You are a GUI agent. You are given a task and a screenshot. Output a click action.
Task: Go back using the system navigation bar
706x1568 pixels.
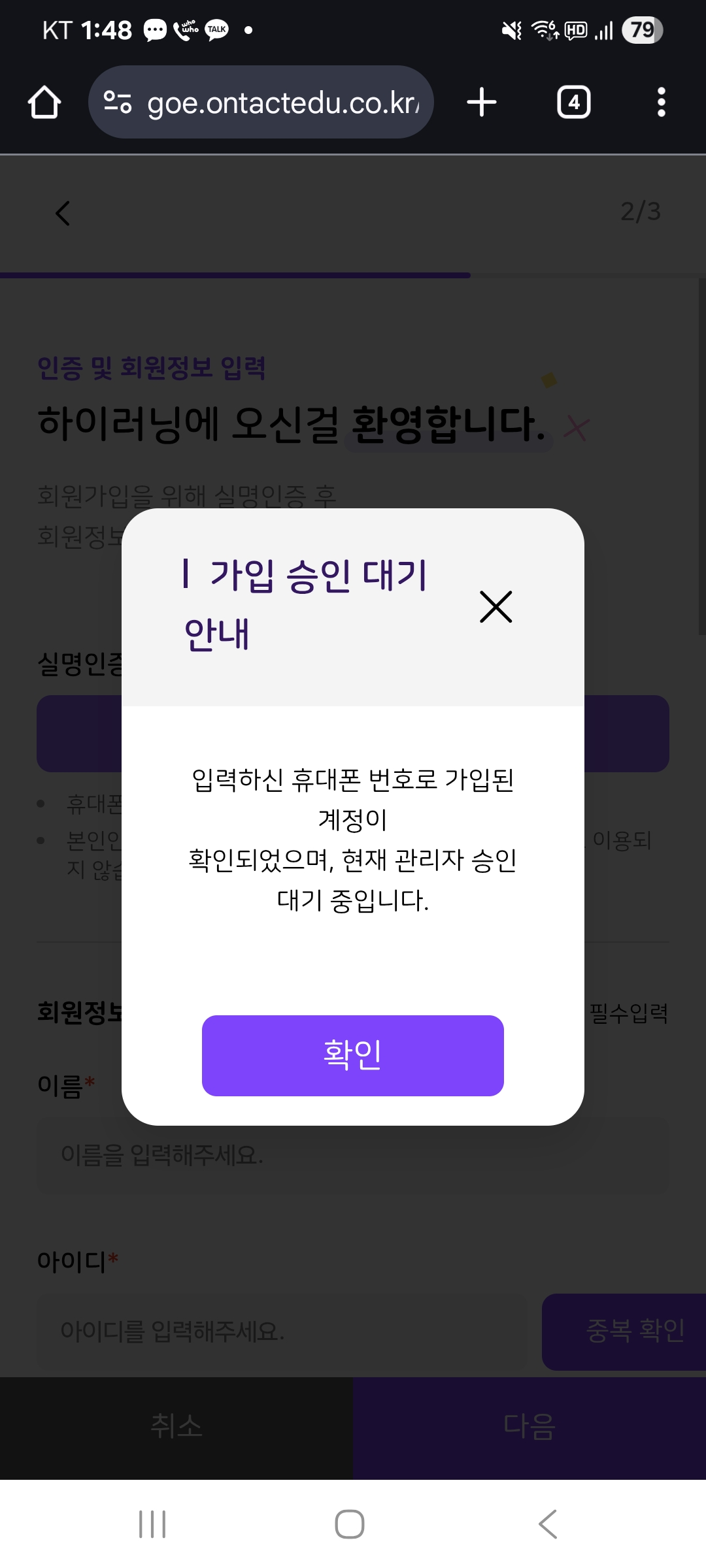pyautogui.click(x=548, y=1524)
